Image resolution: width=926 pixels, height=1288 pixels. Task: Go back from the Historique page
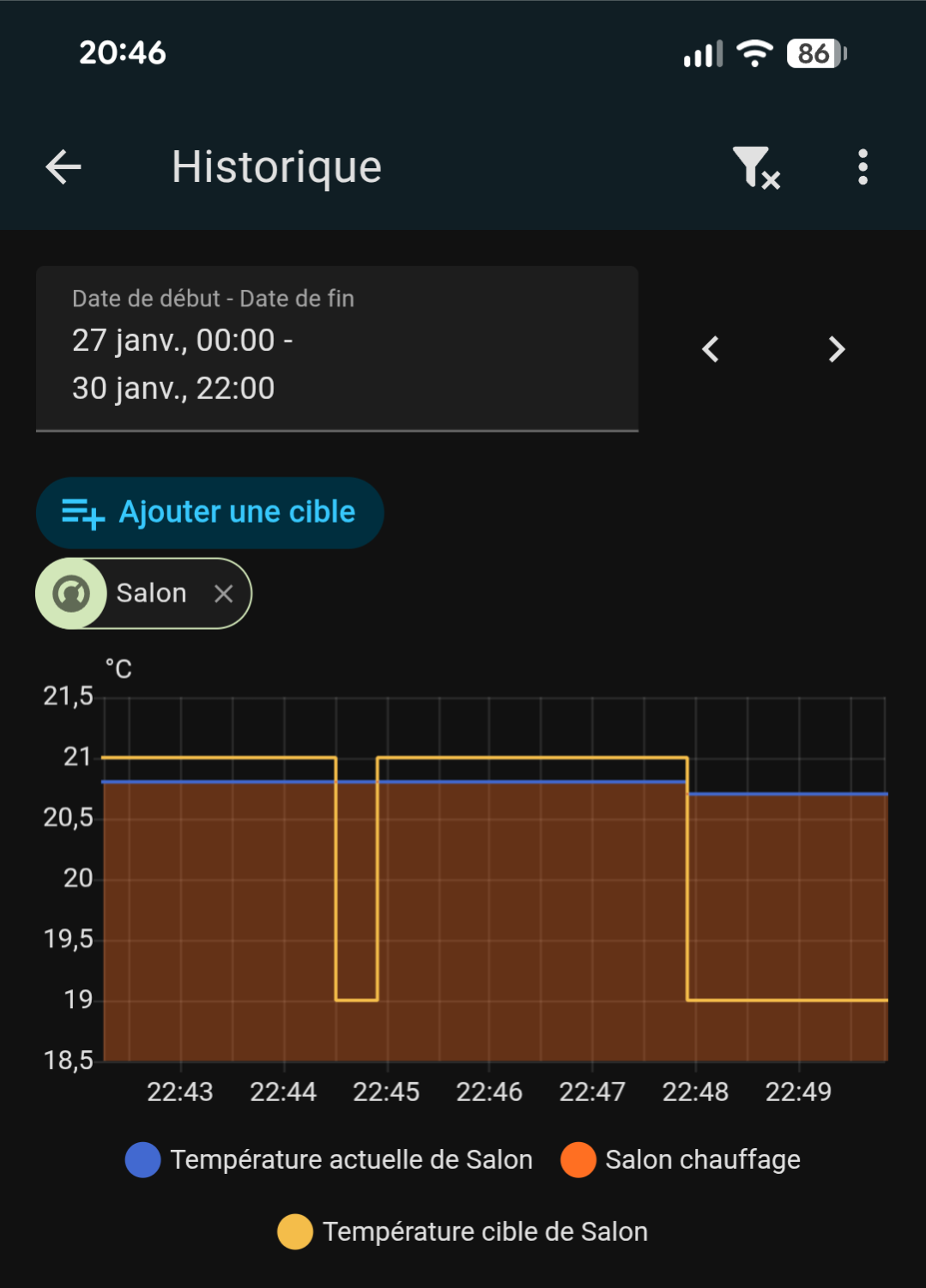click(64, 166)
